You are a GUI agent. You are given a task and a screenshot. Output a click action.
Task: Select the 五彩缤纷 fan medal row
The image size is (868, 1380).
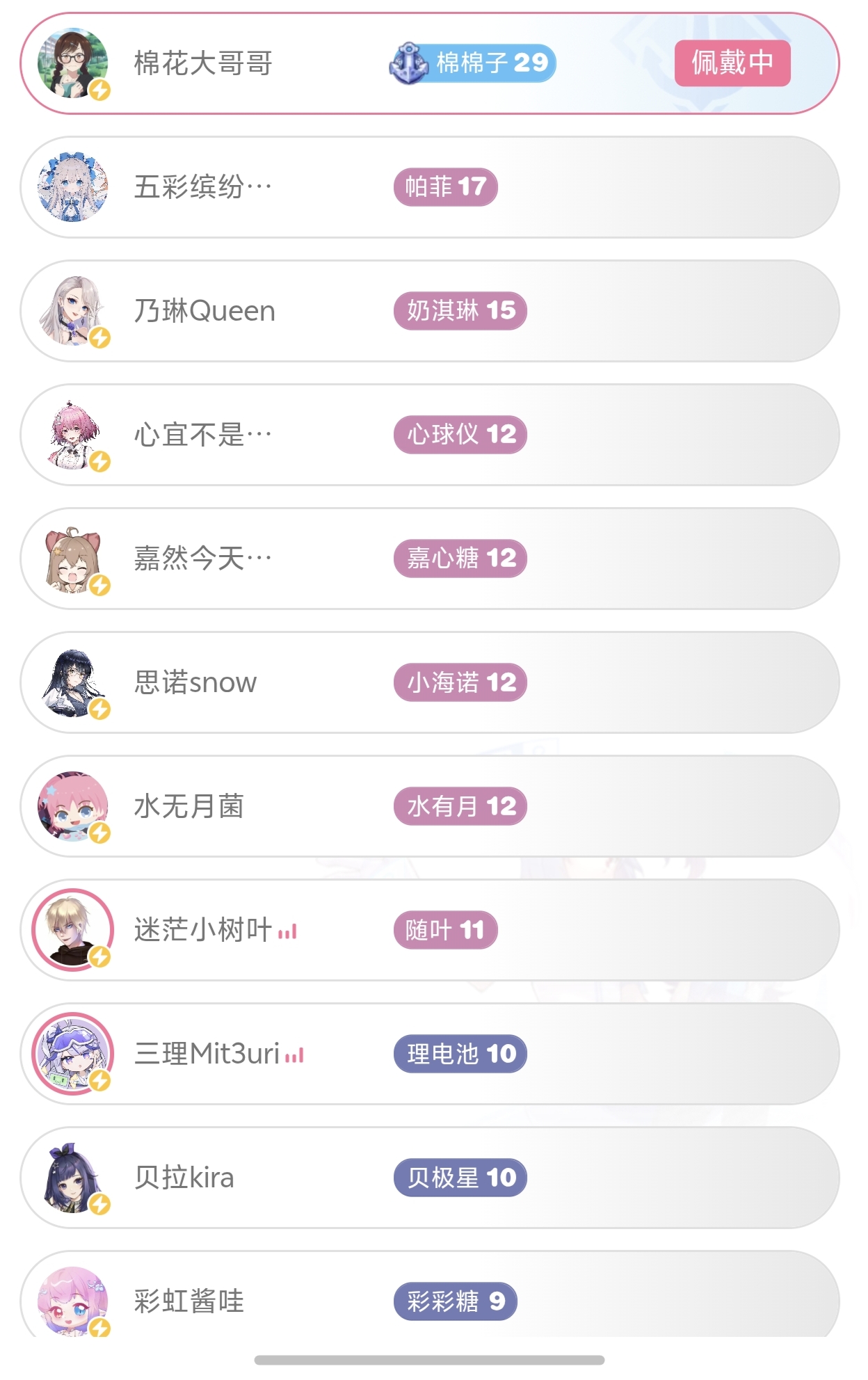point(429,187)
